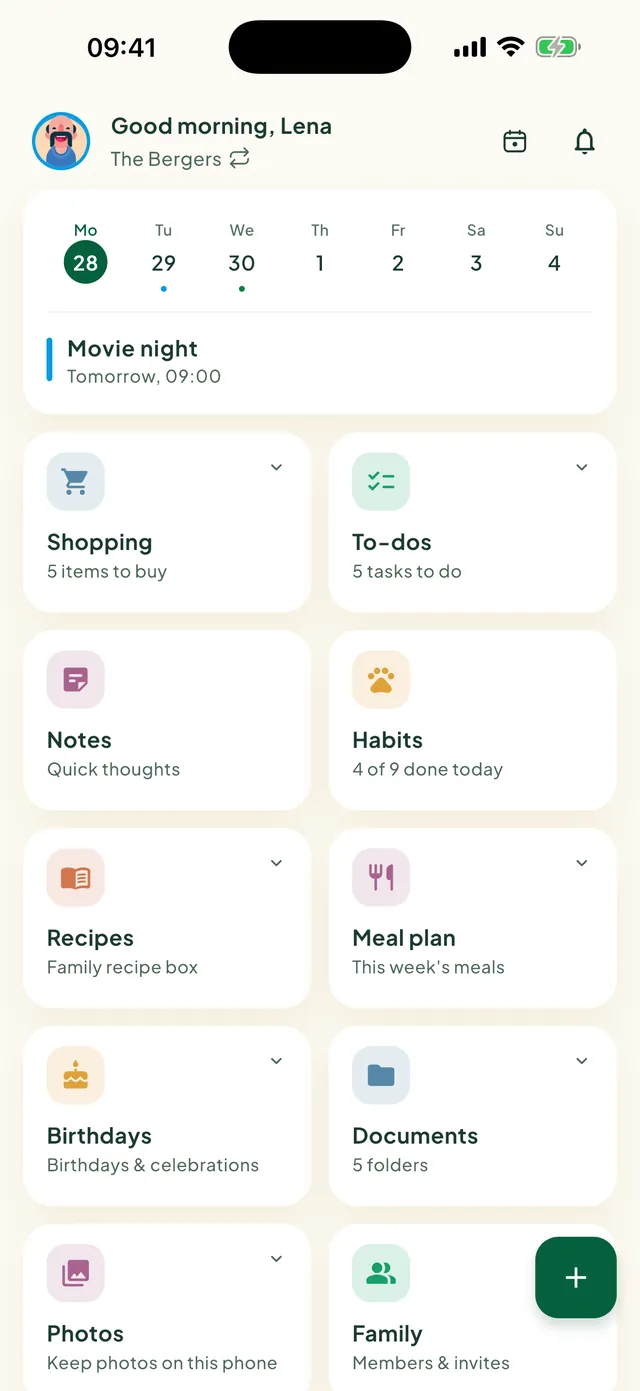Open the Meal plan card

pyautogui.click(x=472, y=918)
